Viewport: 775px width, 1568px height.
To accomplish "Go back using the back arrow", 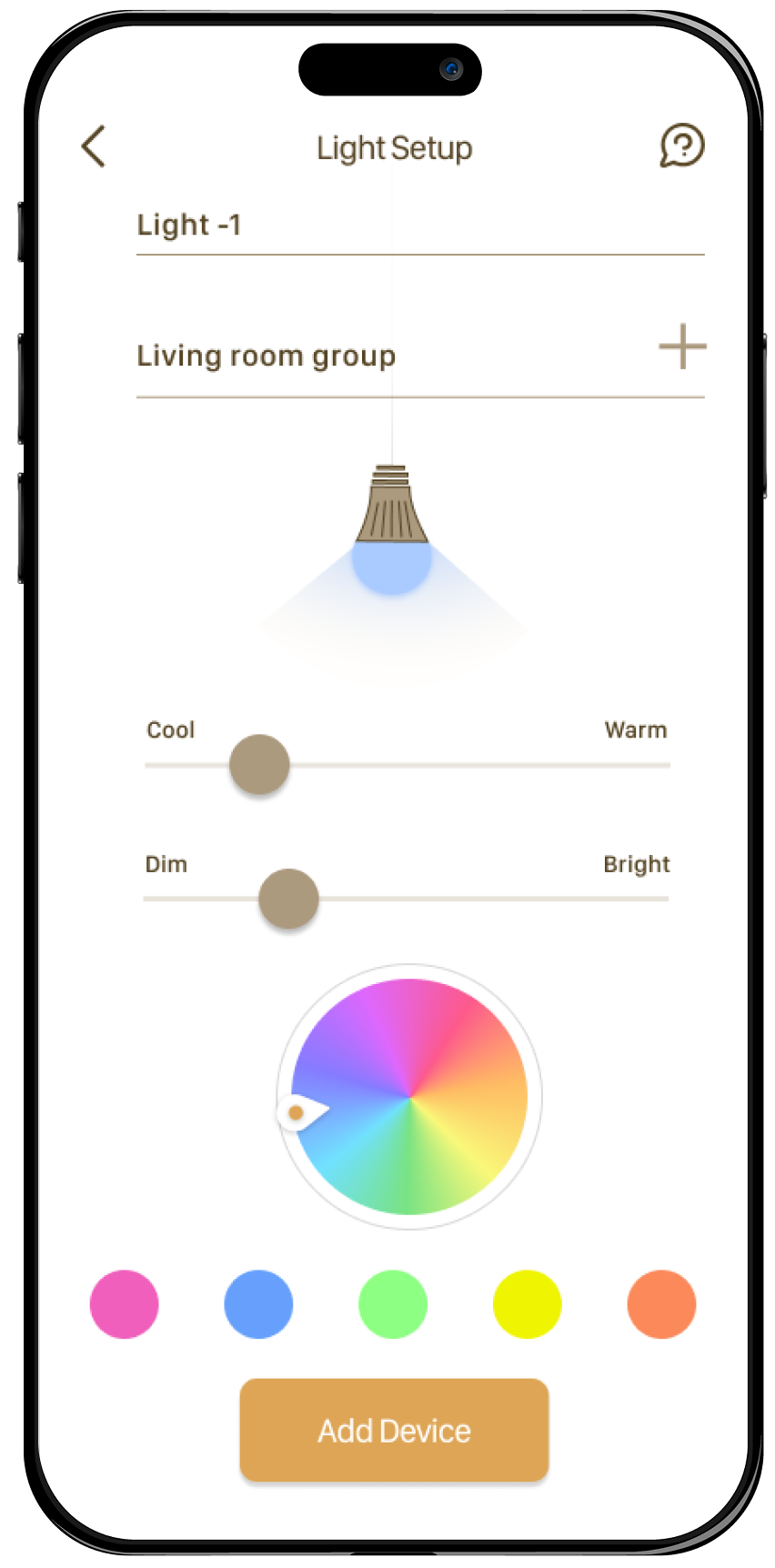I will coord(94,146).
